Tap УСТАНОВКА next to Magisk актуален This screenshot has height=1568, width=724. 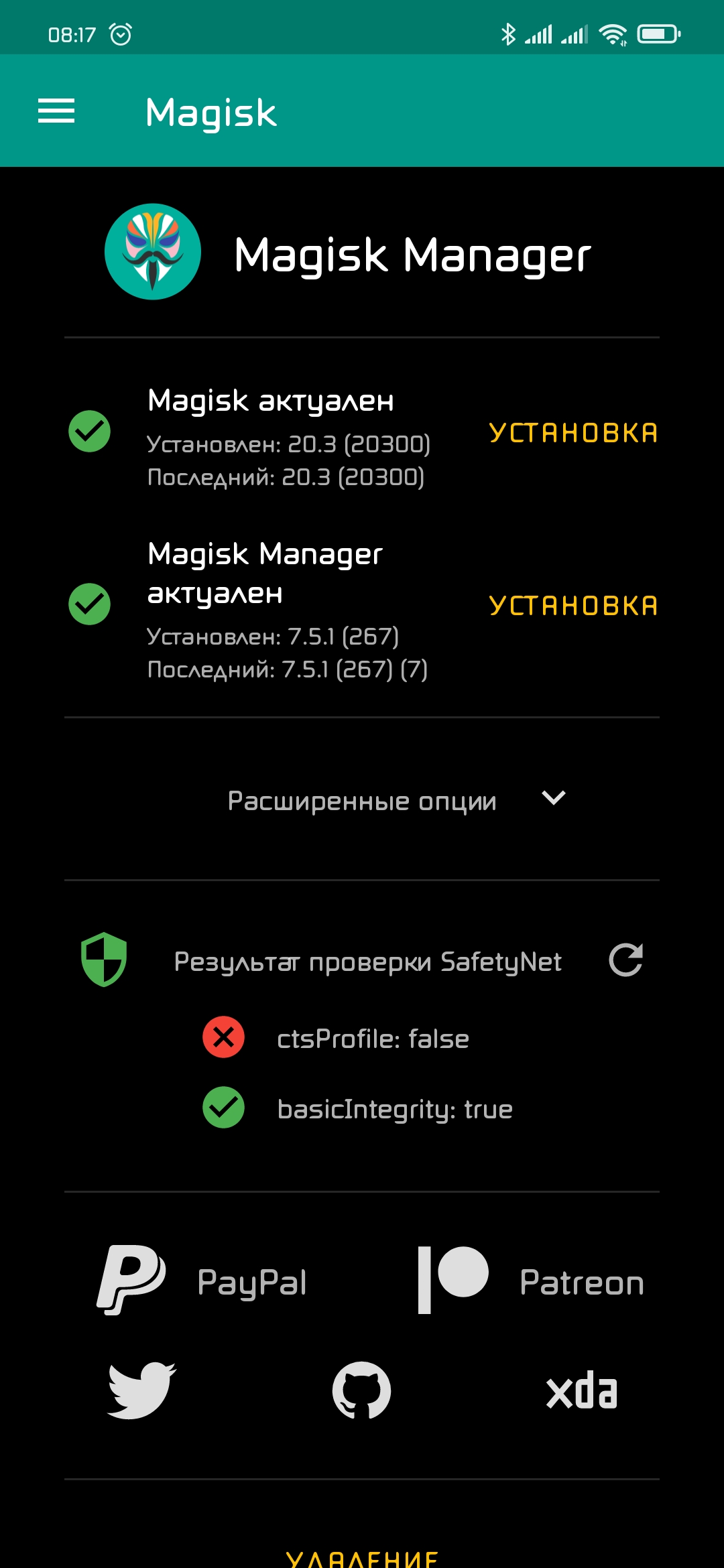(x=573, y=433)
